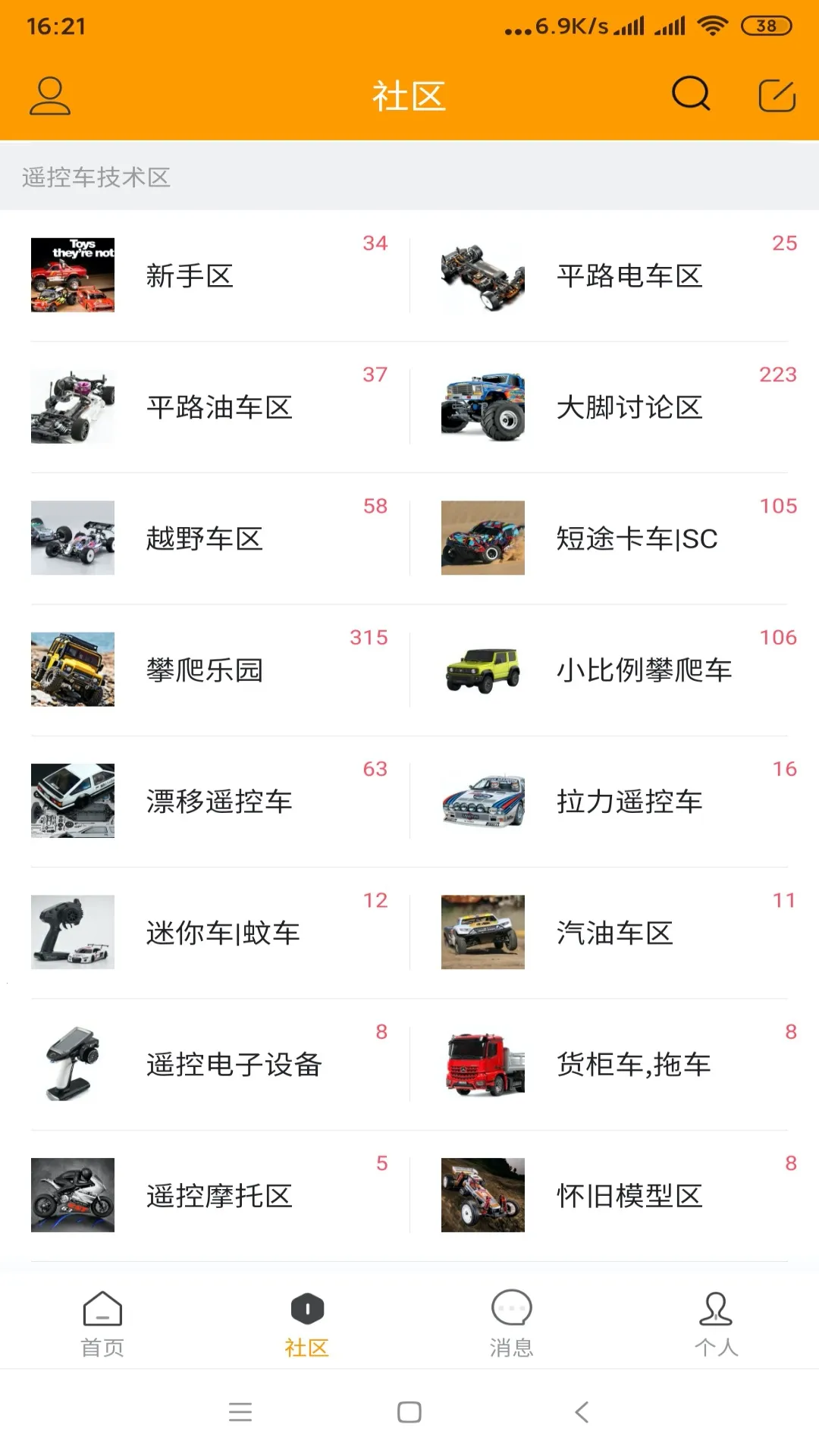The height and width of the screenshot is (1456, 819).
Task: Open the 攀爬乐园 forum
Action: coord(203,672)
